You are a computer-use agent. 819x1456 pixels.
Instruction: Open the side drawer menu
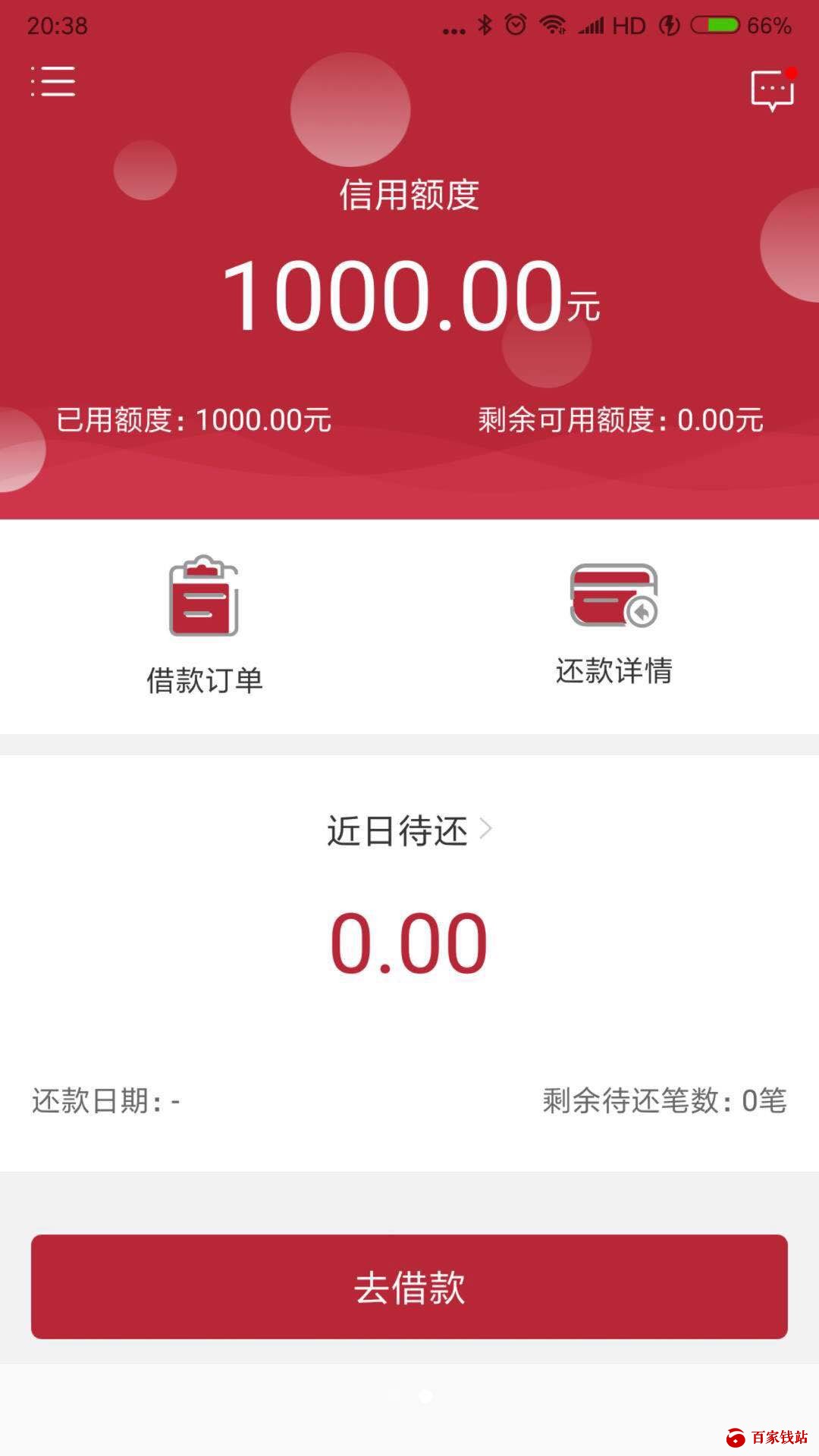[x=53, y=81]
